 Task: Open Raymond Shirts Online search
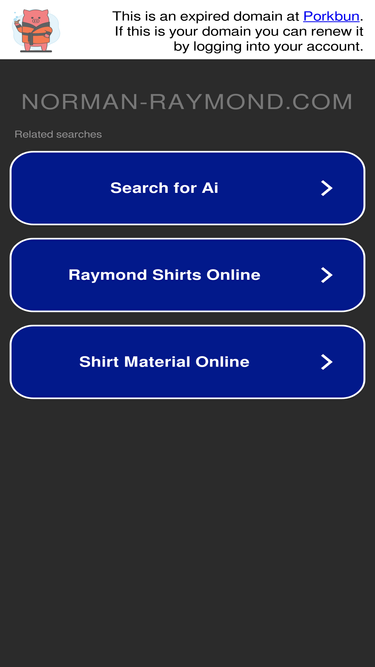click(188, 275)
